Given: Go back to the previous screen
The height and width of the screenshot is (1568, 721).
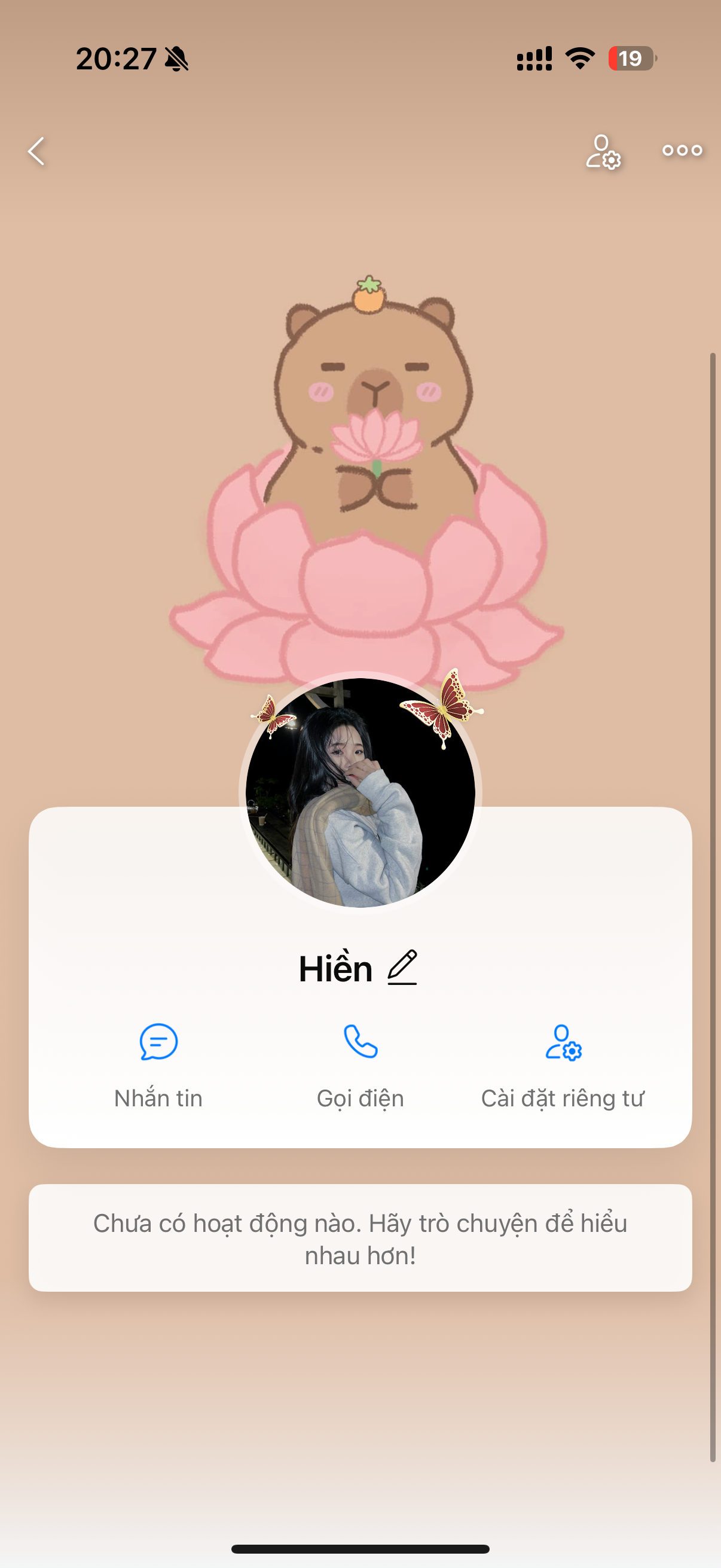Looking at the screenshot, I should pyautogui.click(x=36, y=151).
